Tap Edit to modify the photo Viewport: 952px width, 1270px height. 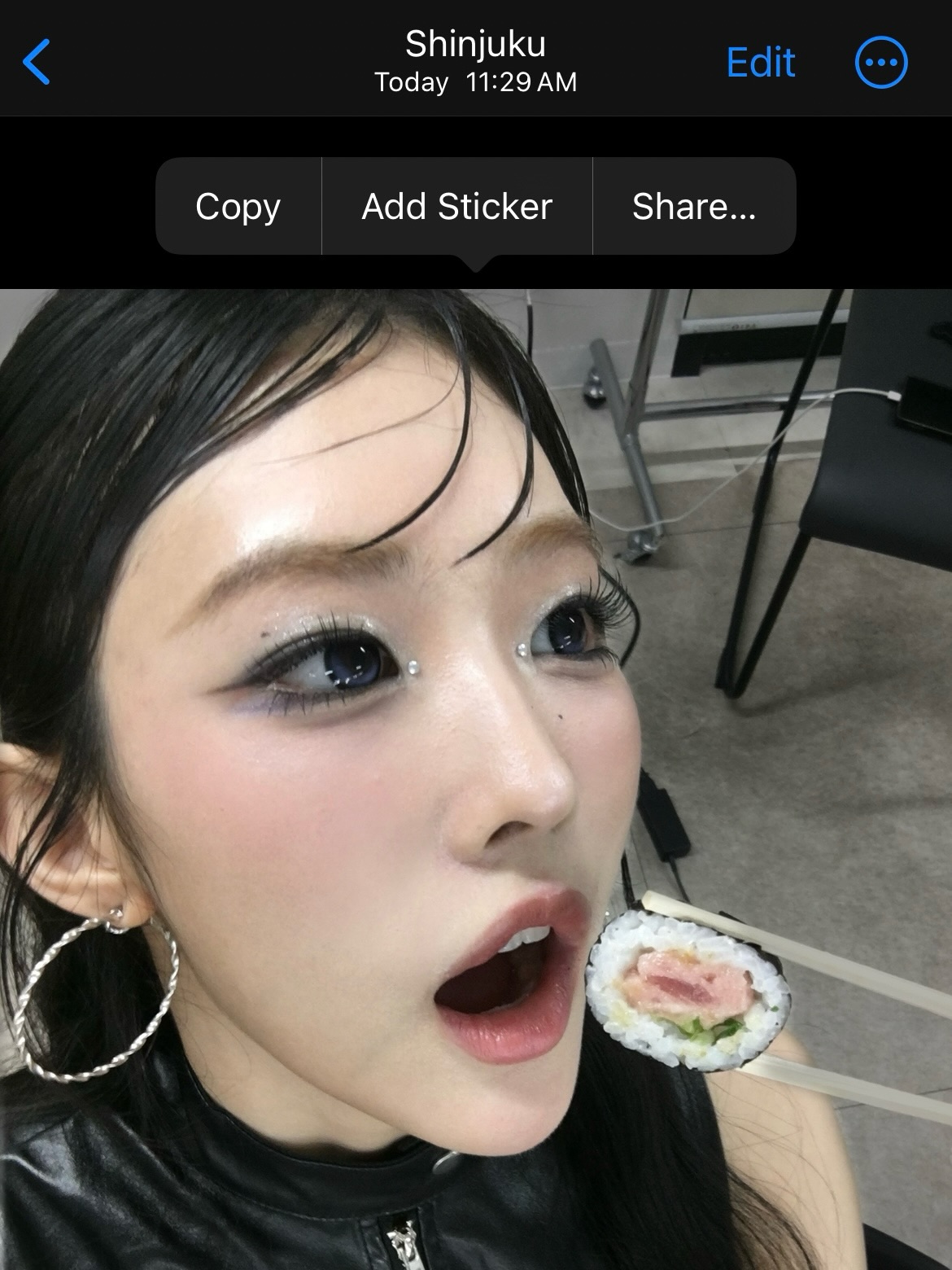(x=760, y=62)
